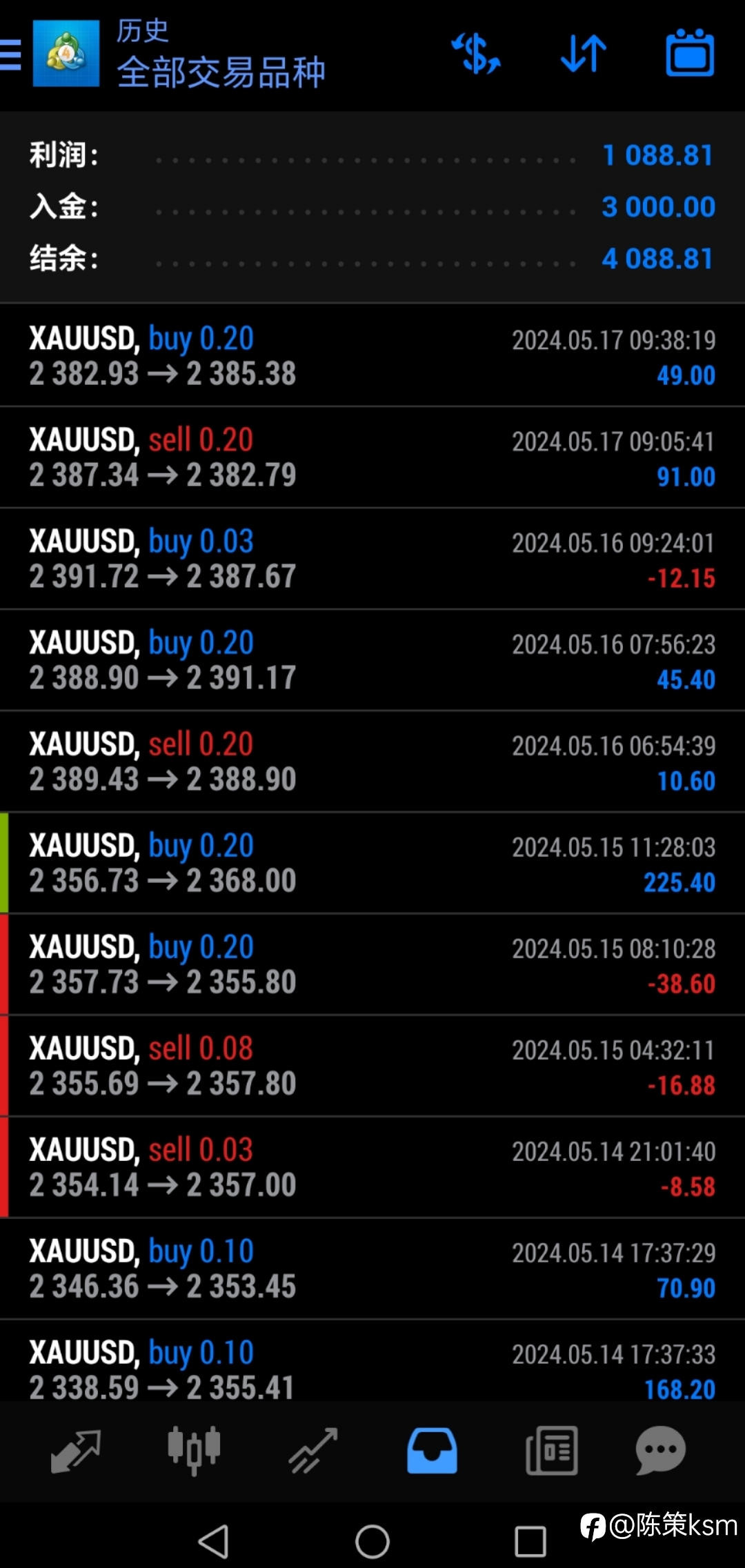Open the sell 0.20 trade with 91.00 profit
Screen dimensions: 745x1568
(372, 457)
